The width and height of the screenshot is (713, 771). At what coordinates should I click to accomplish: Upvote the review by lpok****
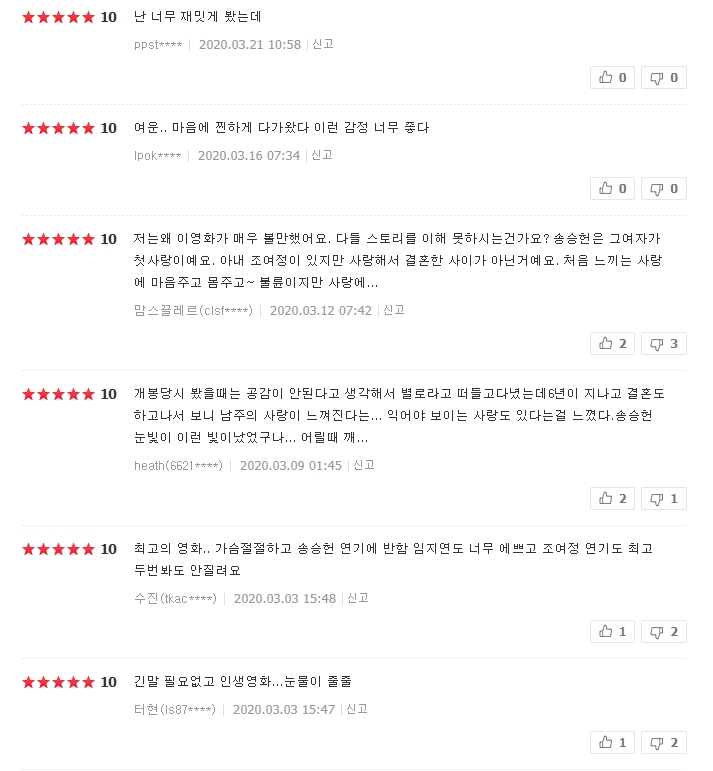tap(612, 188)
